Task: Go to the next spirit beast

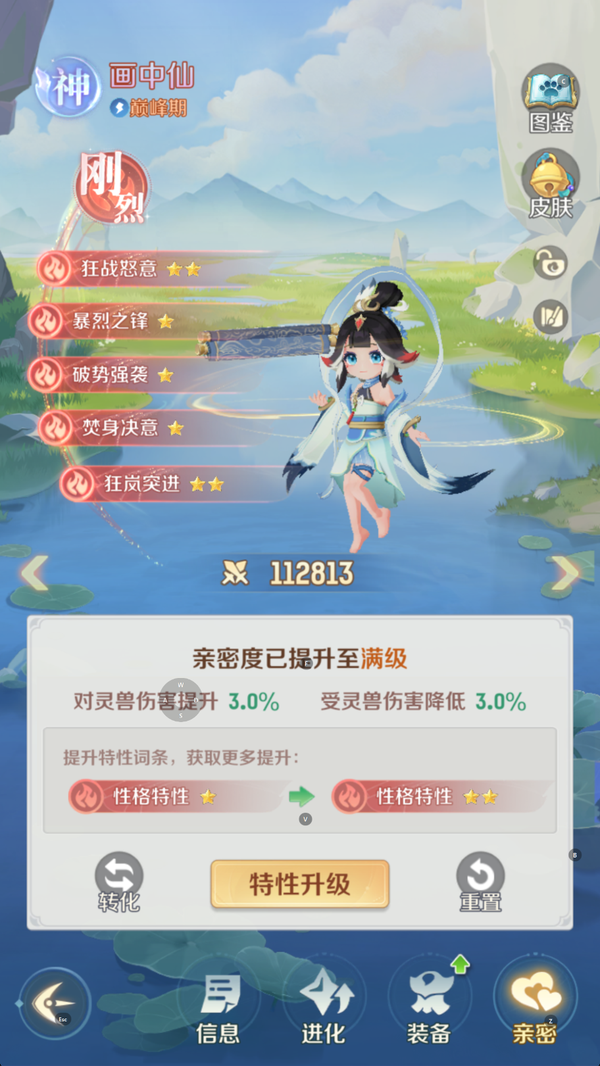Action: [x=566, y=573]
